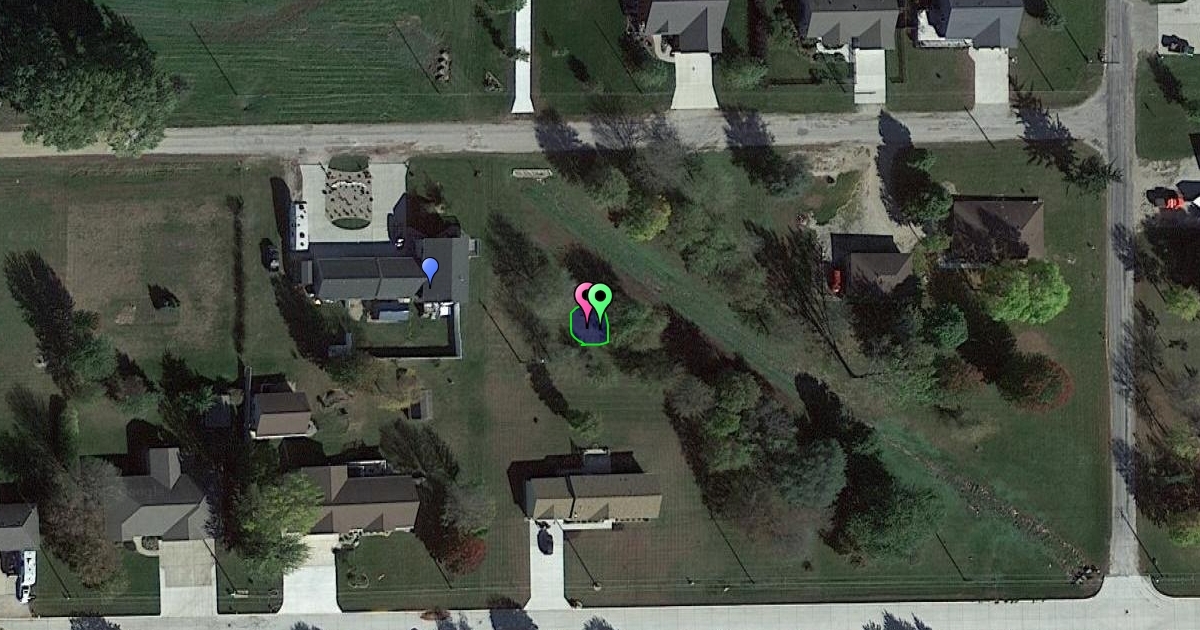The image size is (1200, 630).
Task: Tap the pink map marker
Action: 583,298
